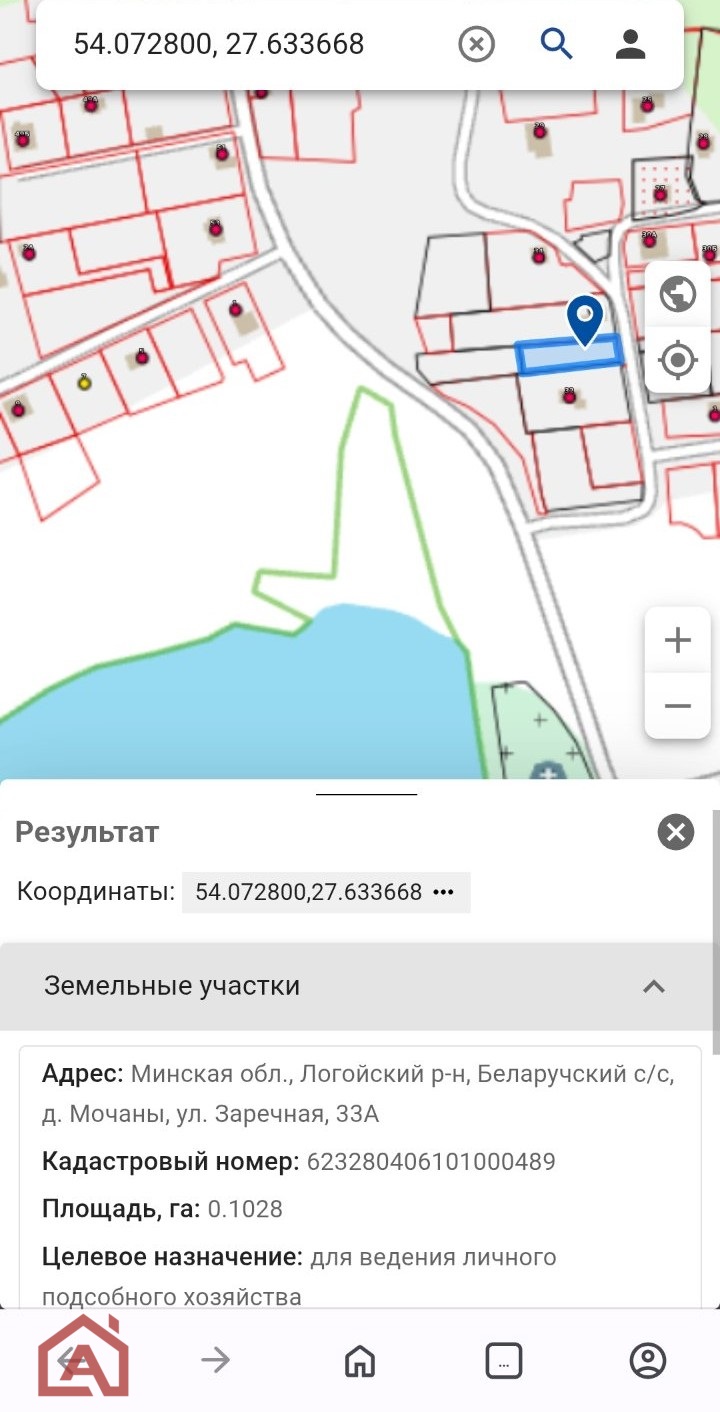Open the browser tabs switcher

[x=503, y=1360]
